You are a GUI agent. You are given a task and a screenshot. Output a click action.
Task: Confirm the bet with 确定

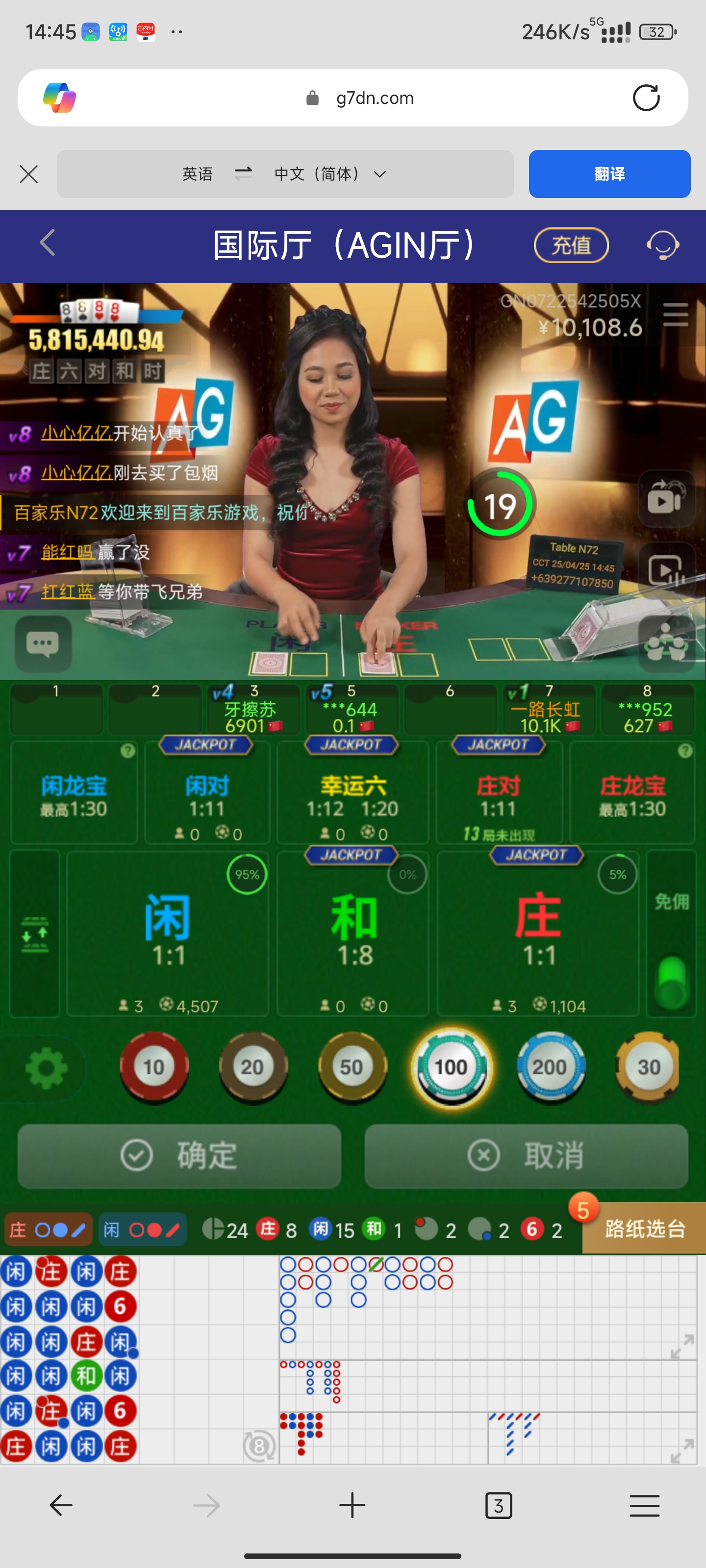(x=179, y=1155)
